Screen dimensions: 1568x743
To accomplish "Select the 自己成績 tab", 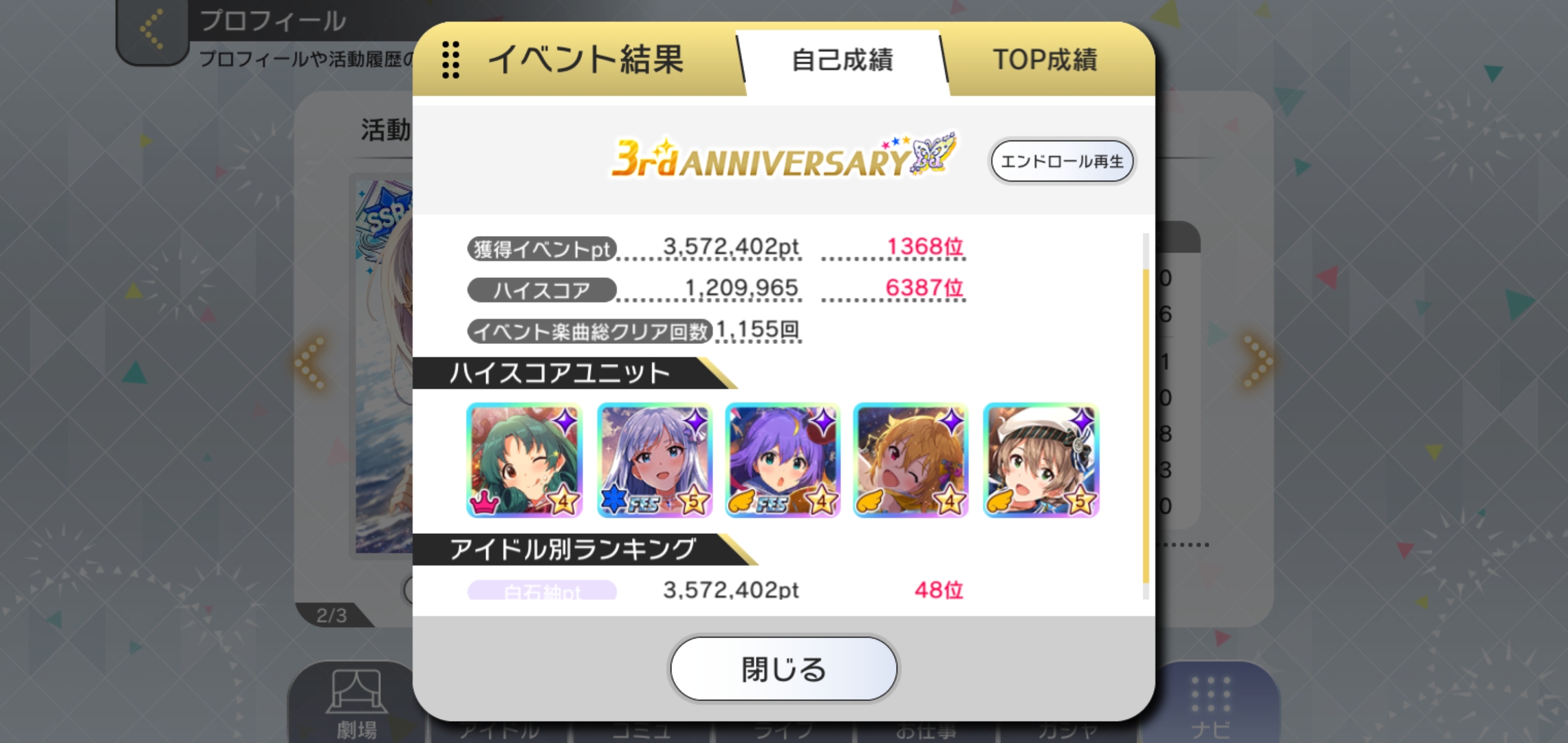I will [842, 61].
